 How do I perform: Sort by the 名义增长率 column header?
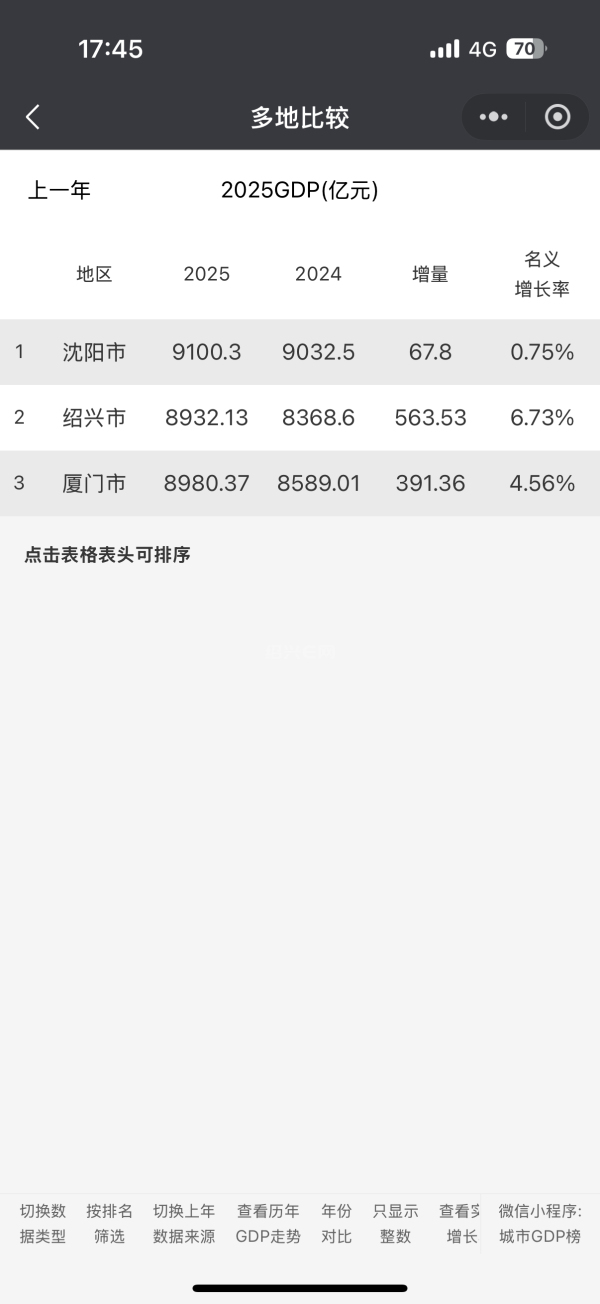tap(541, 274)
